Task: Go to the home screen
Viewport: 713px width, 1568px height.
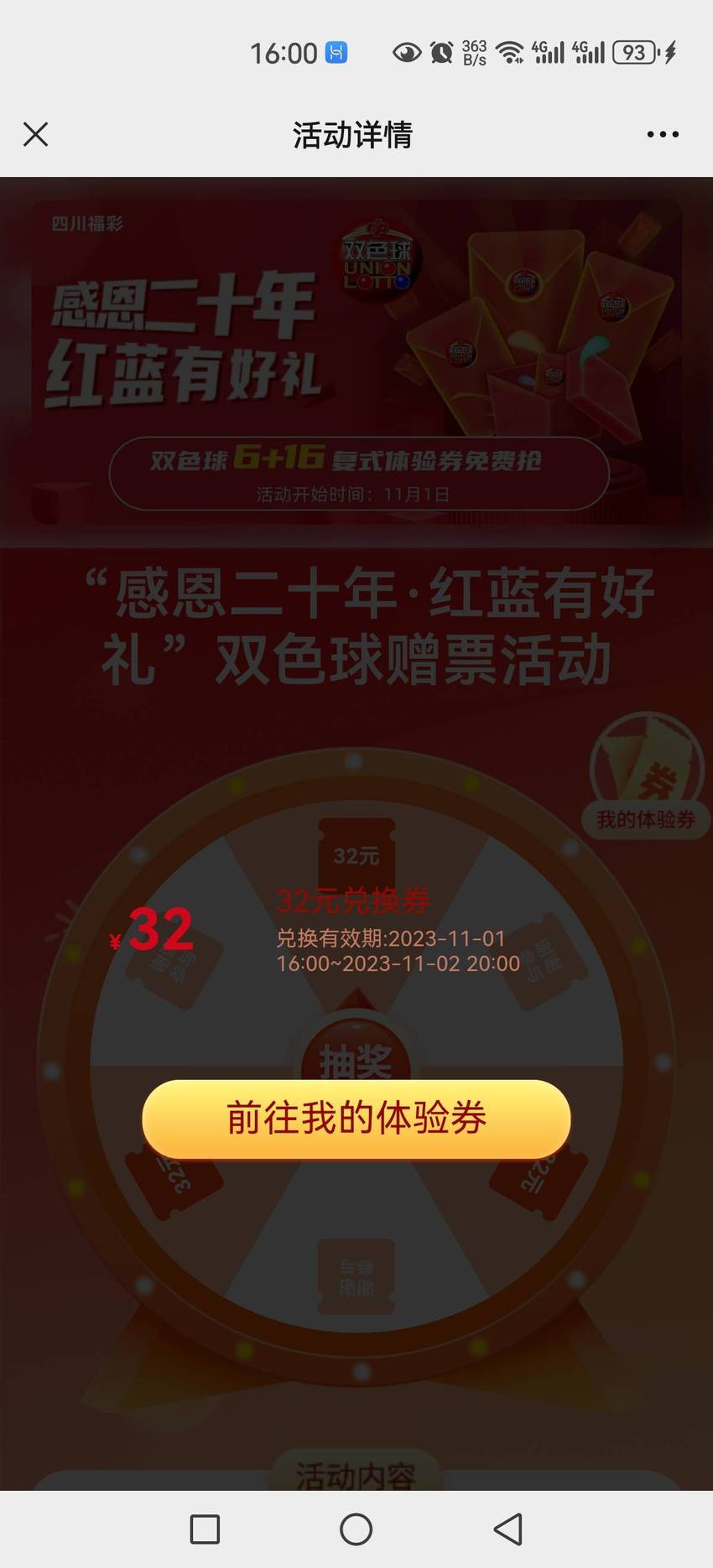Action: pos(356,1529)
